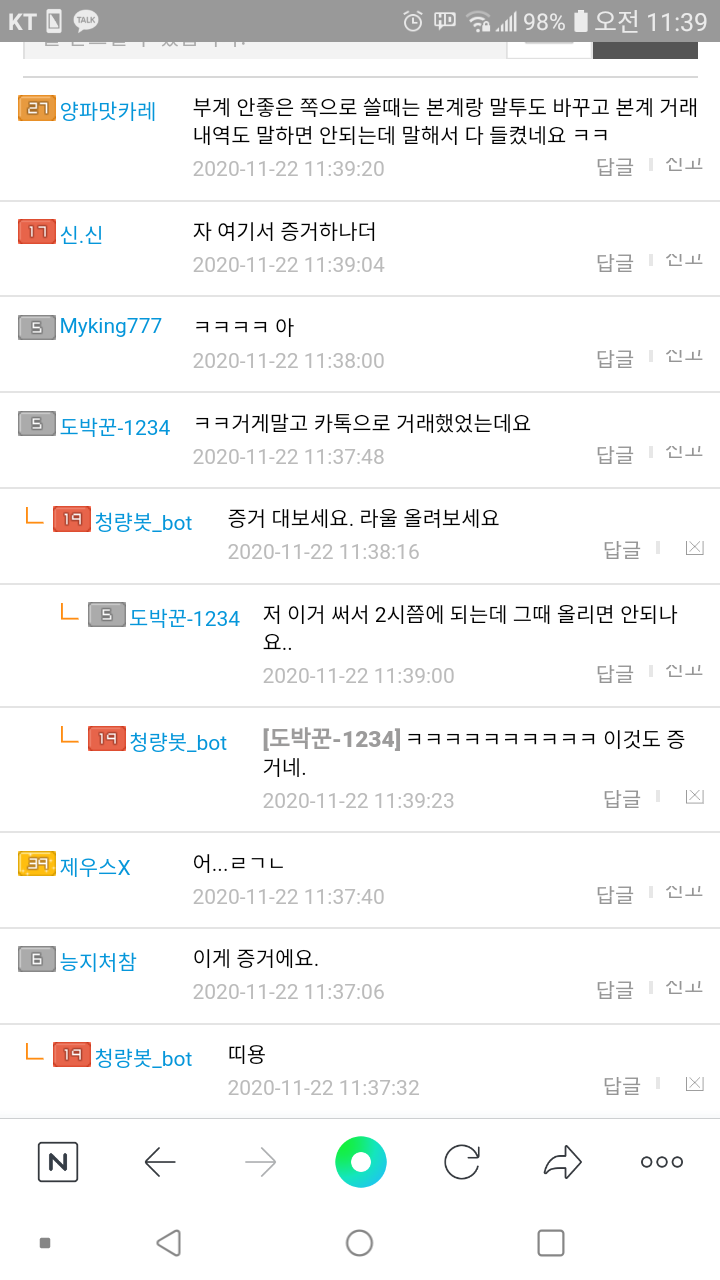Share this page
This screenshot has width=720, height=1280.
point(562,1162)
